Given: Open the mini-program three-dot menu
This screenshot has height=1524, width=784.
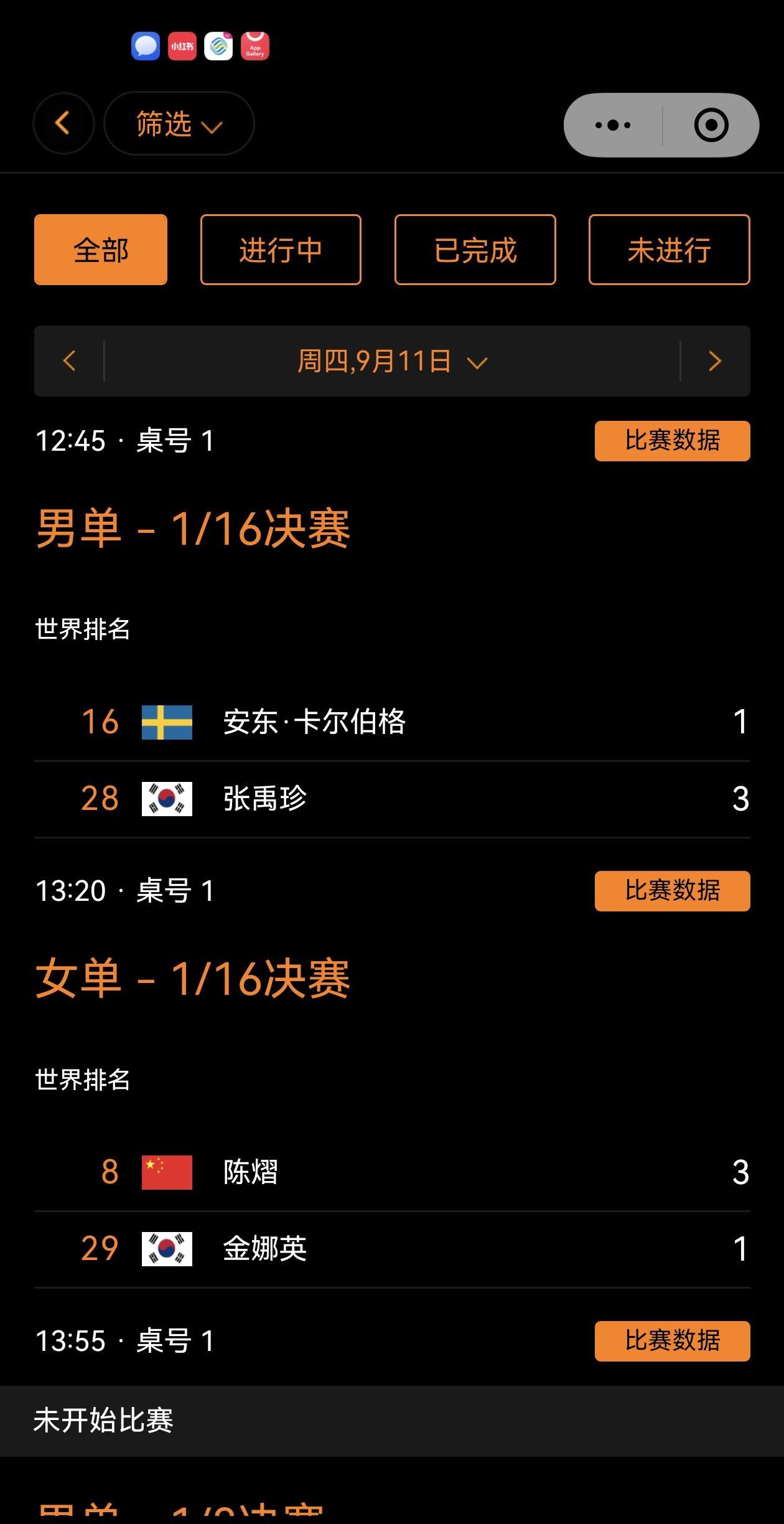Looking at the screenshot, I should 613,125.
